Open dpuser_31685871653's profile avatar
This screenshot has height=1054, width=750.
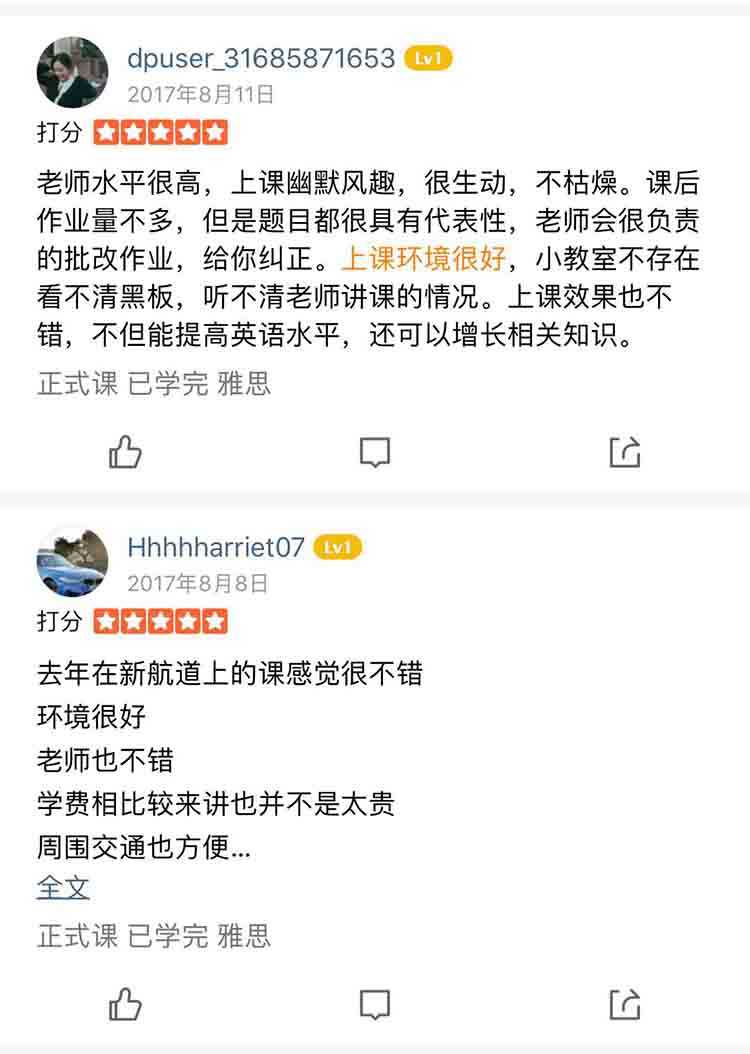72,73
